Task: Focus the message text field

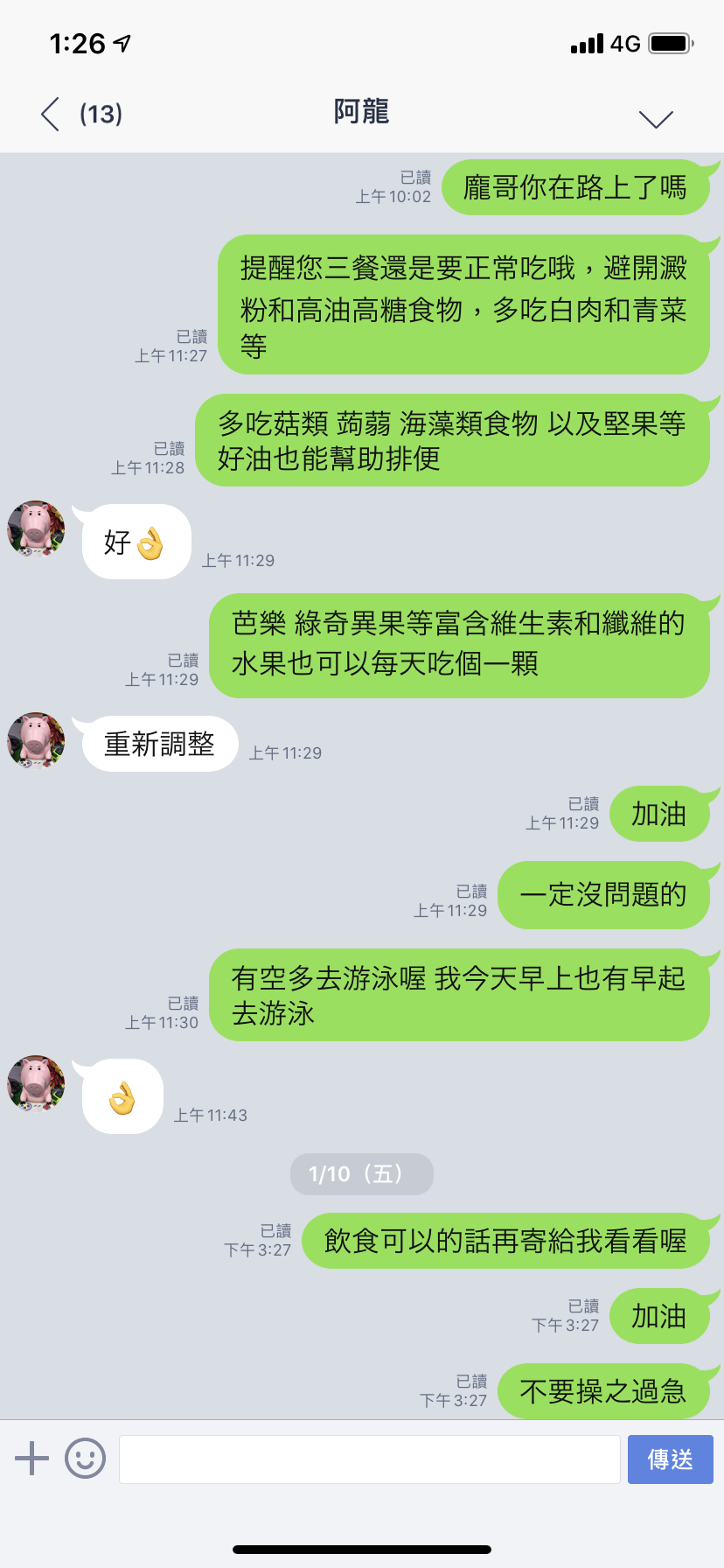Action: pos(369,1459)
